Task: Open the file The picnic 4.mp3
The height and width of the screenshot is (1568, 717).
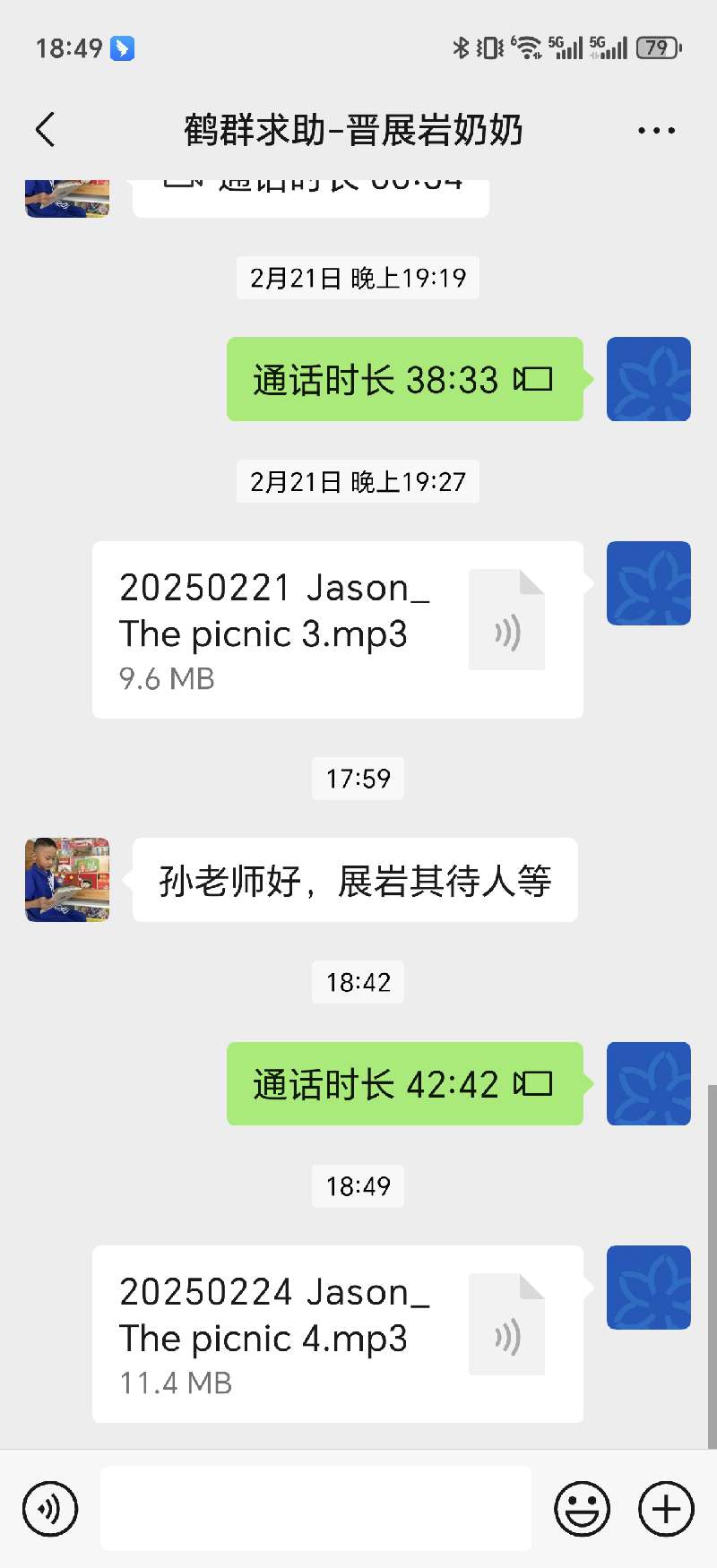Action: pyautogui.click(x=337, y=1333)
